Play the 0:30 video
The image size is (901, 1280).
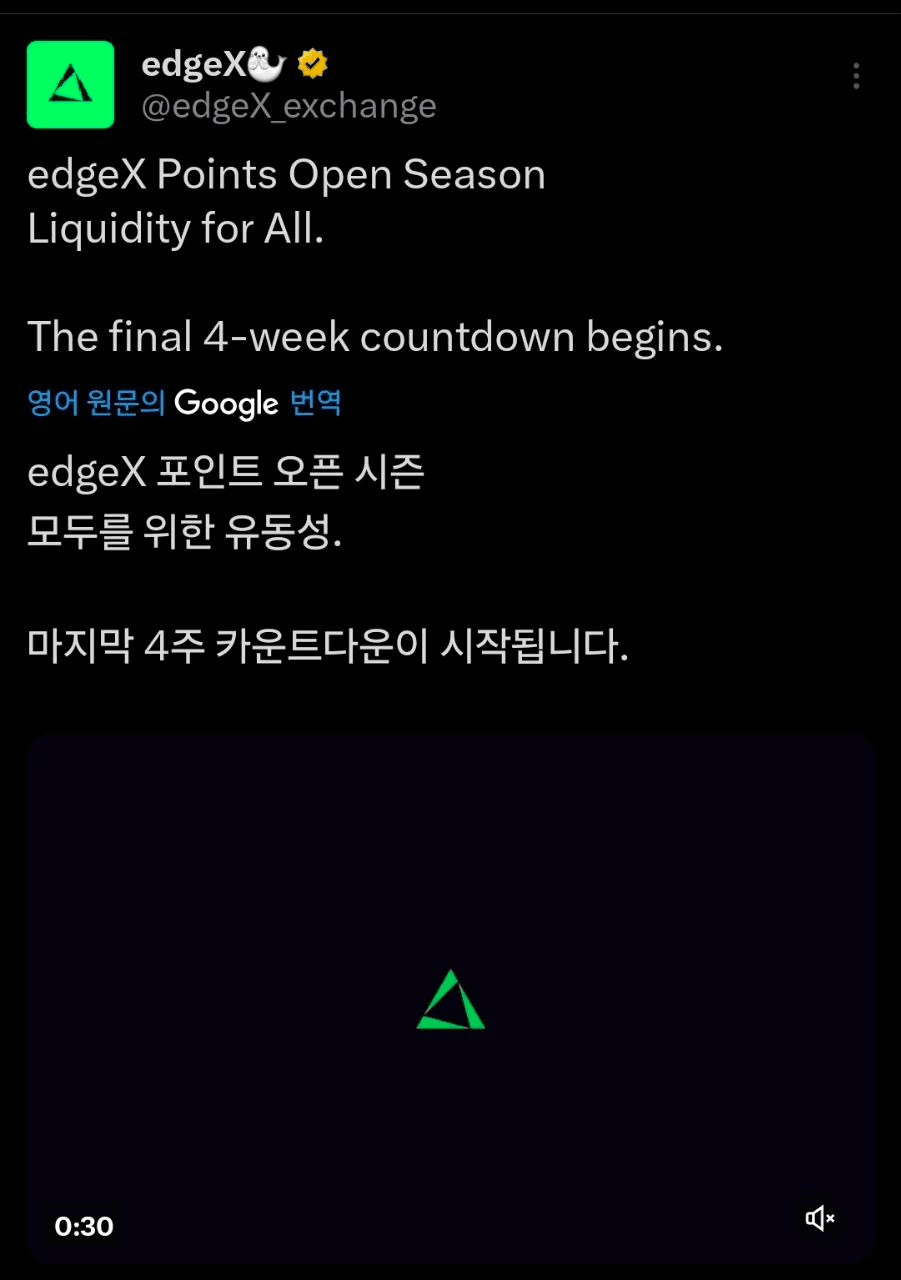451,998
